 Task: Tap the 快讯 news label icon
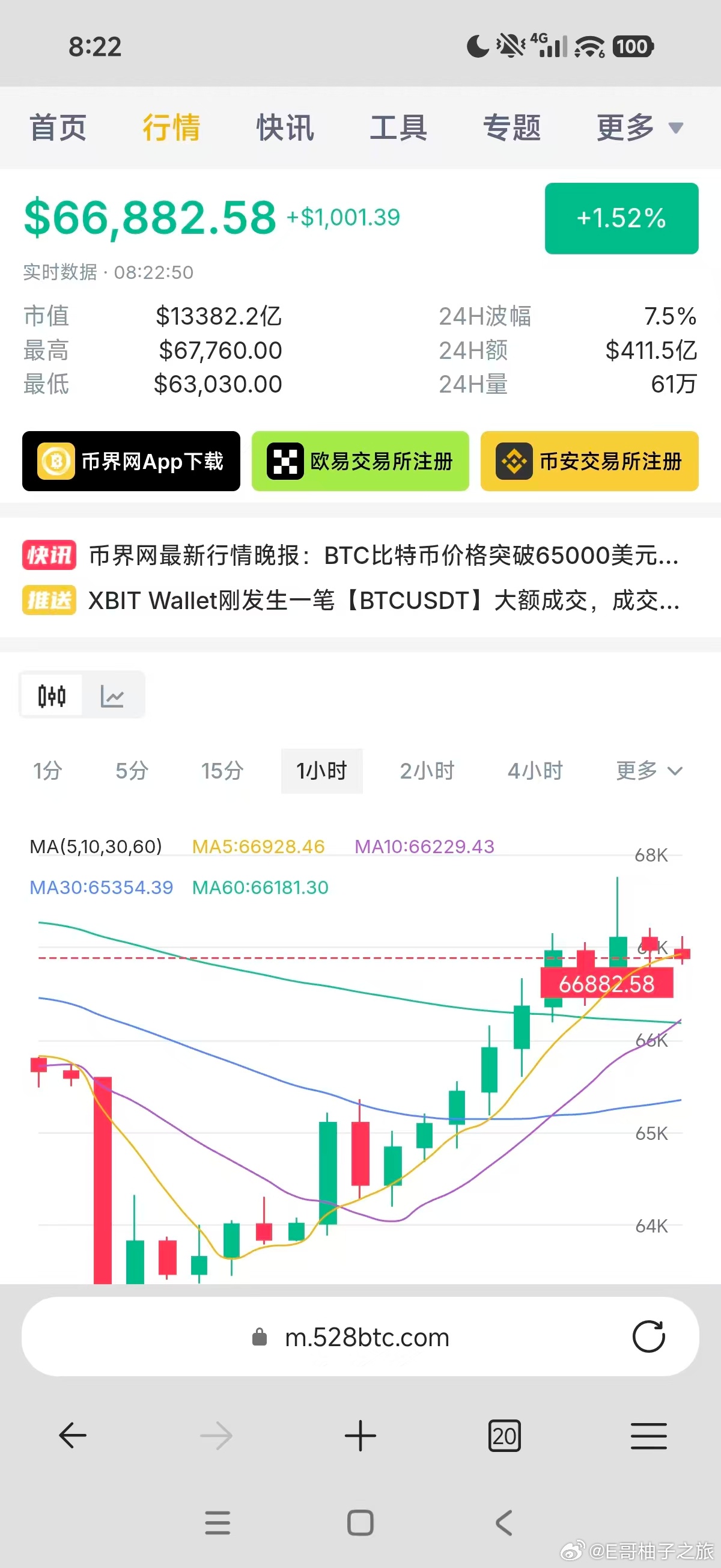click(49, 555)
